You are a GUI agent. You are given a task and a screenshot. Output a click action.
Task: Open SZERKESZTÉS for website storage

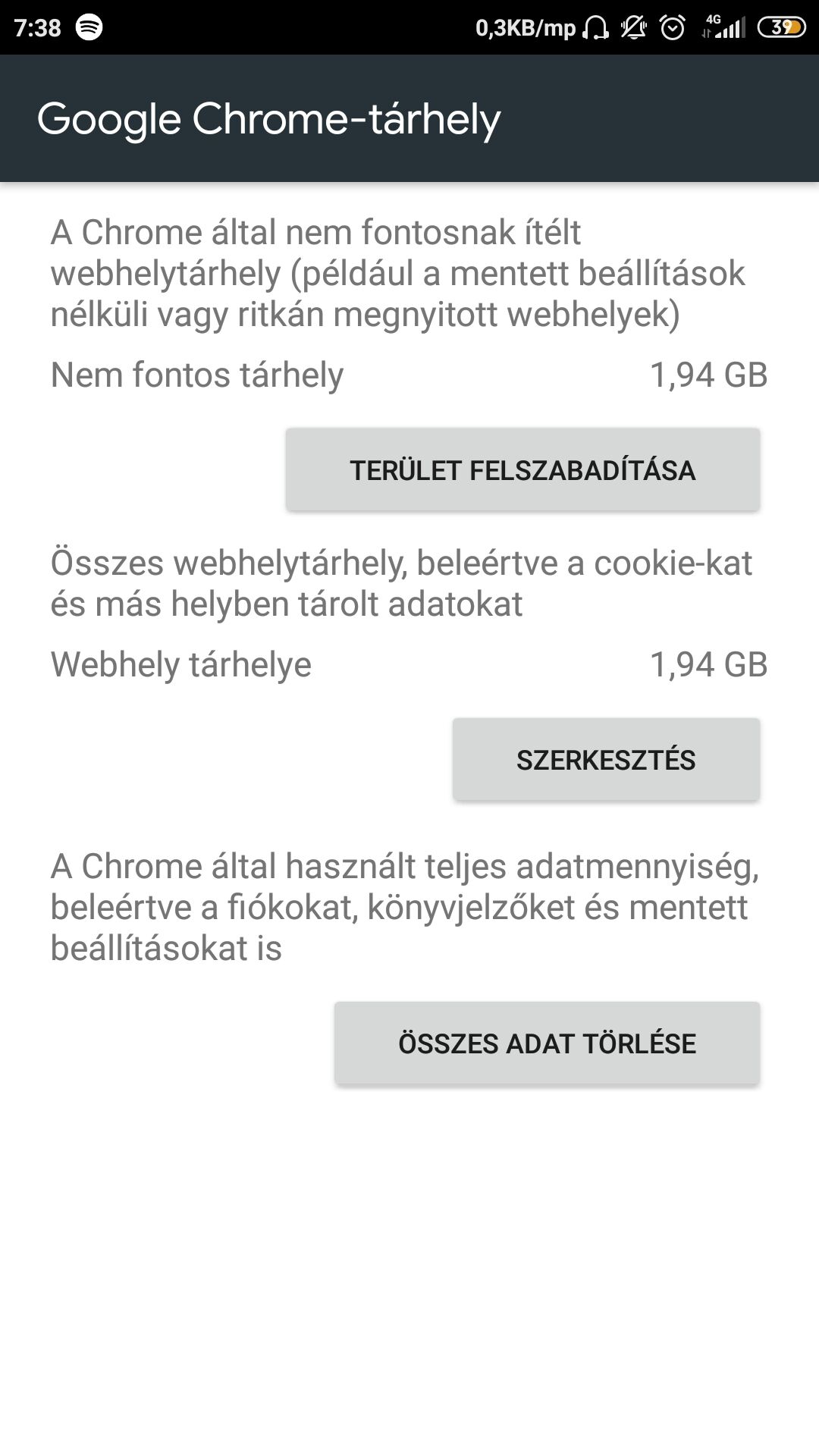606,759
